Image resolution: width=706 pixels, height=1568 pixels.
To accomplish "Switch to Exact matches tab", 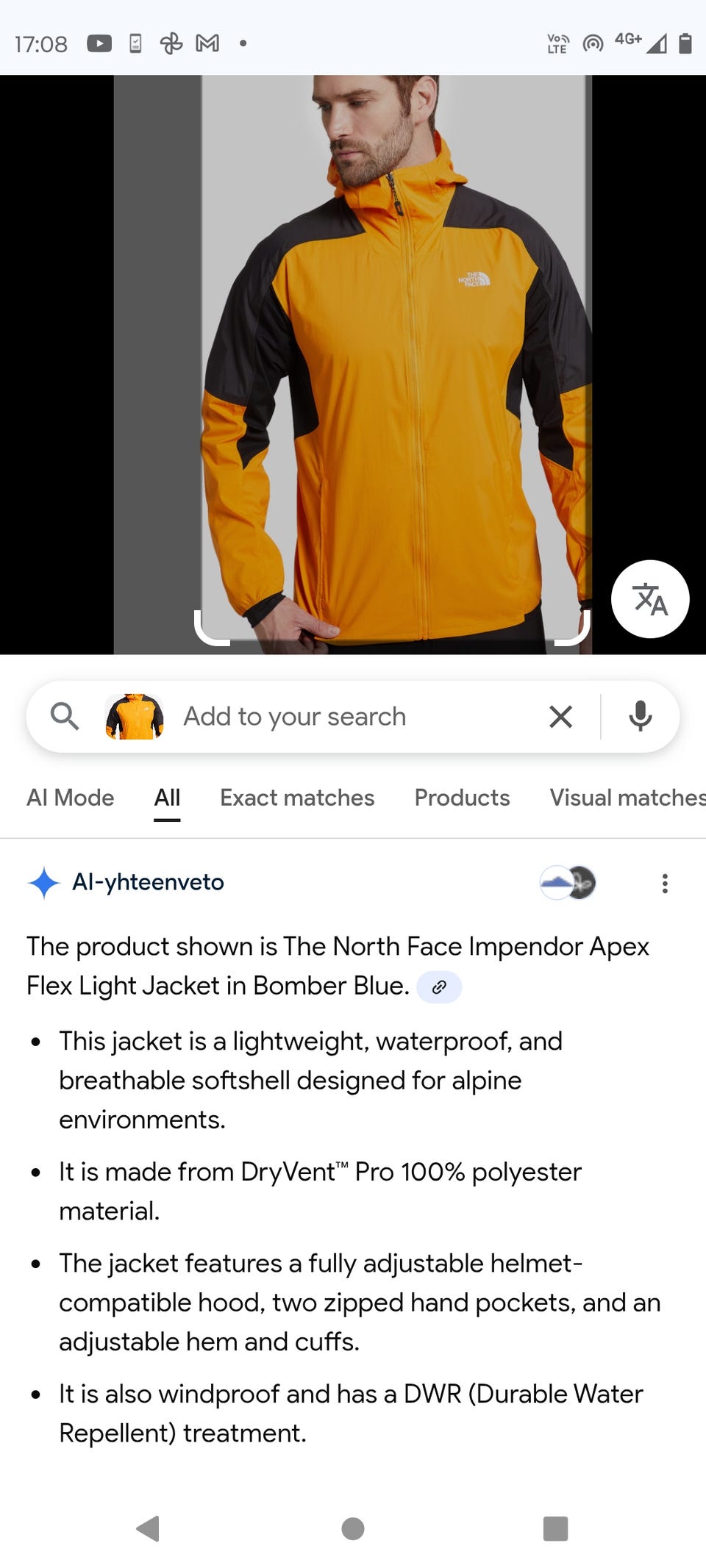I will [x=297, y=798].
